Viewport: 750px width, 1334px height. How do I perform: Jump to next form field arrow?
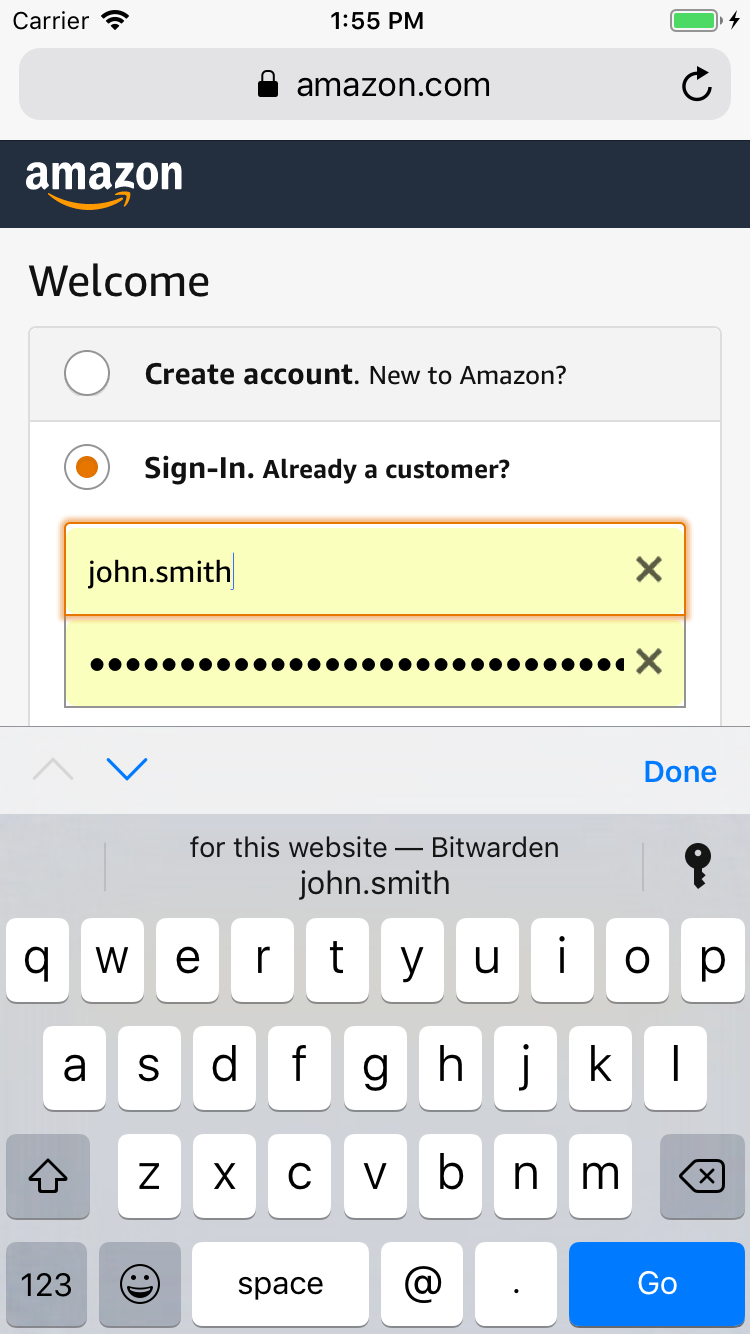pos(127,769)
